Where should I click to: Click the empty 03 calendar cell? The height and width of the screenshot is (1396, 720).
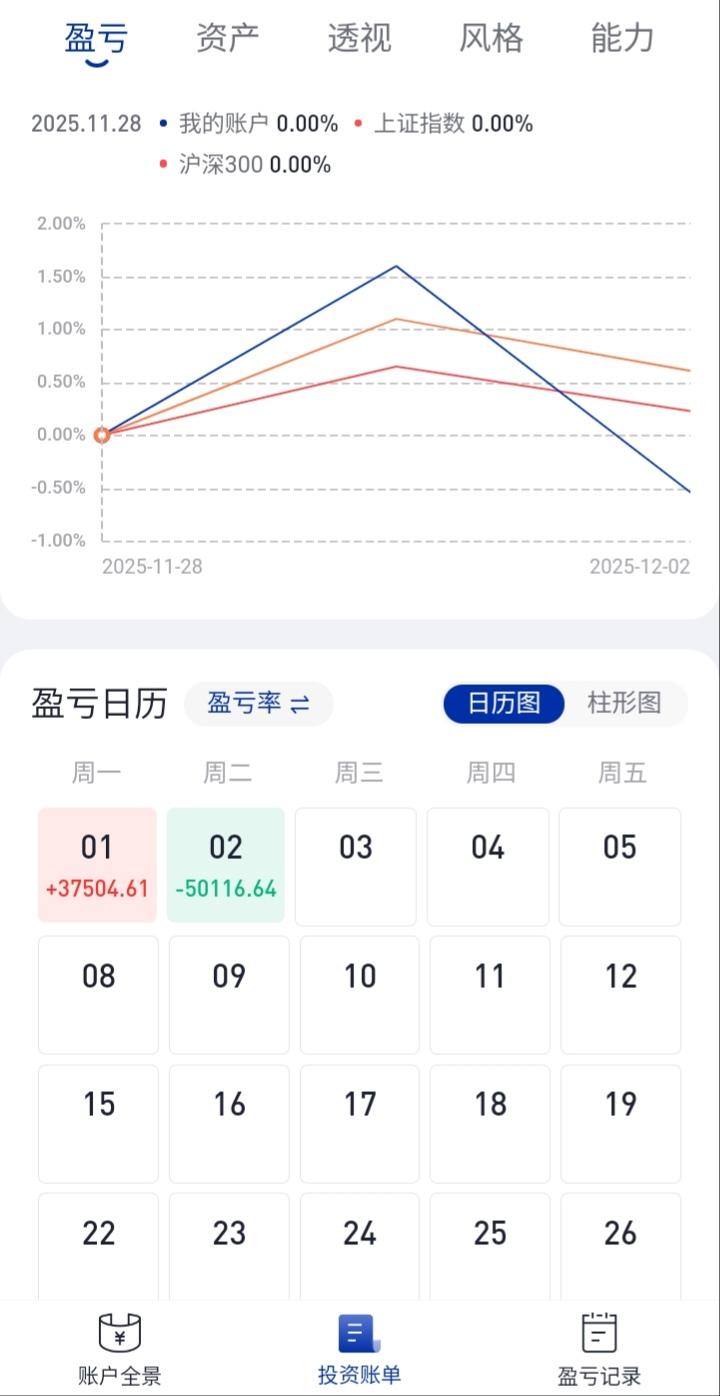point(356,864)
